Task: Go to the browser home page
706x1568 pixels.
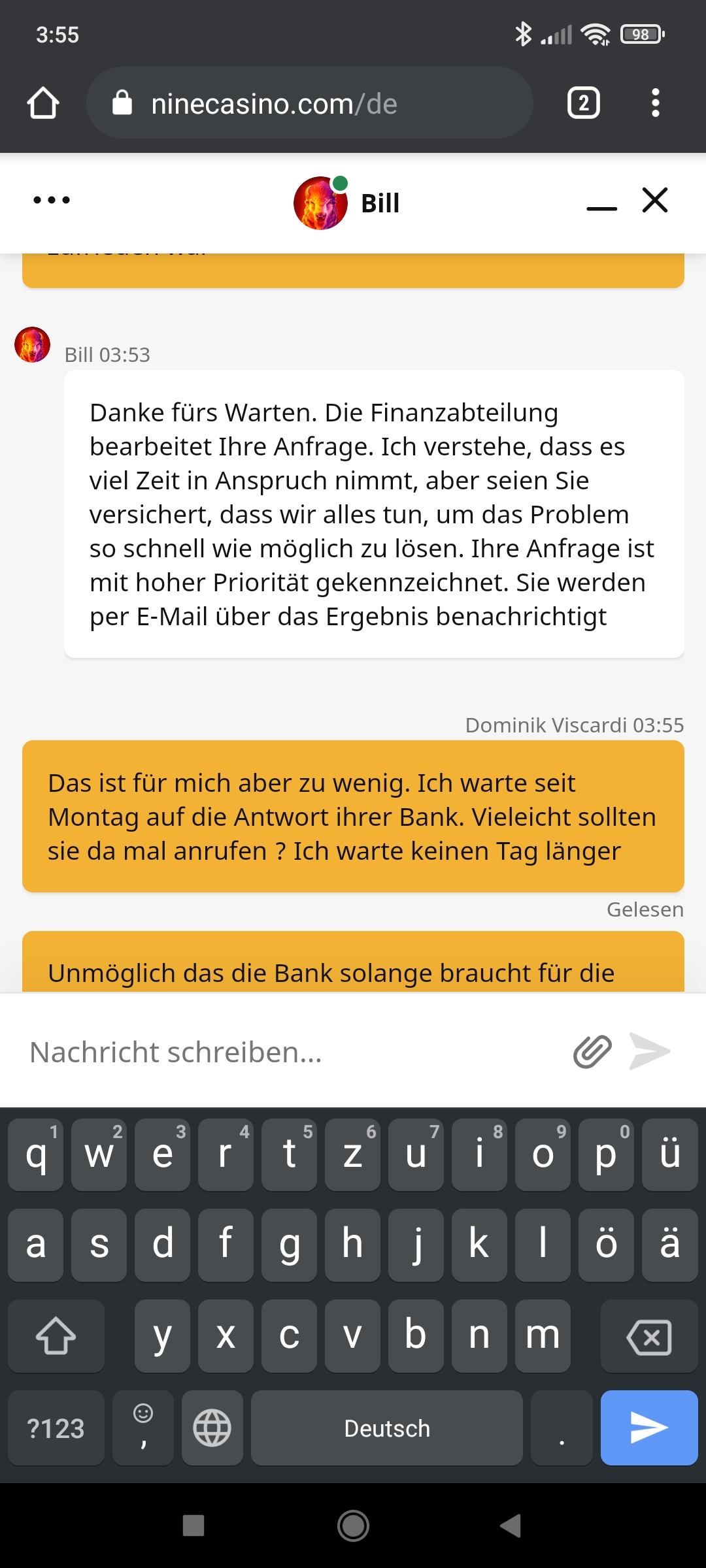Action: [43, 103]
